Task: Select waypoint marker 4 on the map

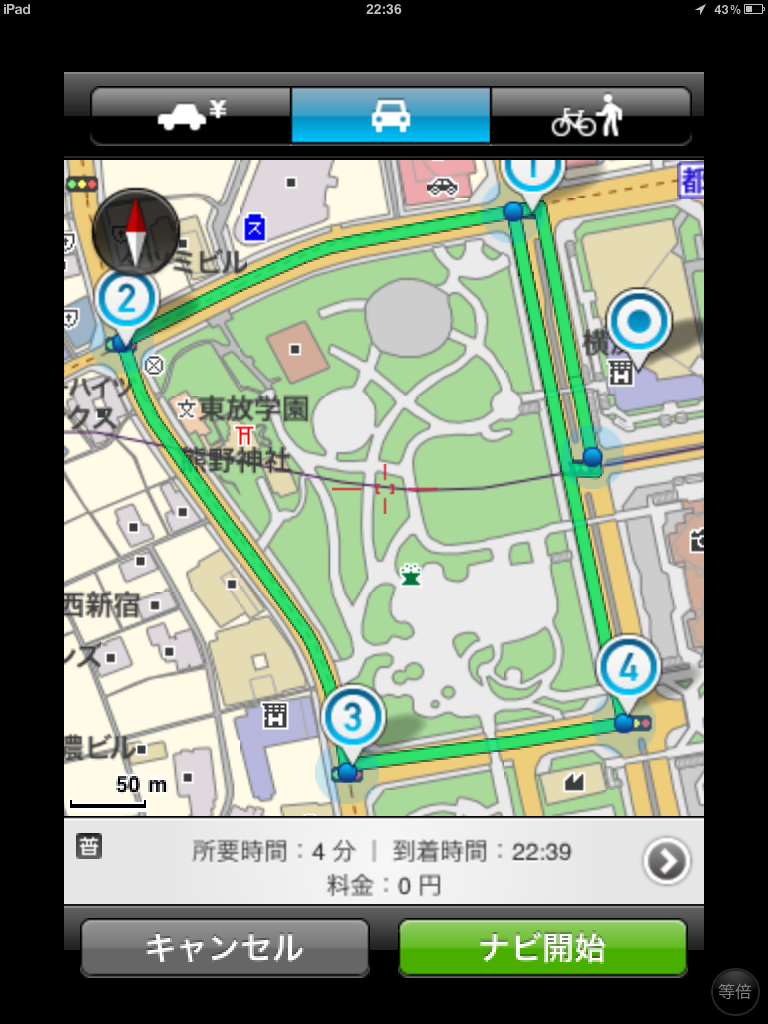Action: (628, 667)
